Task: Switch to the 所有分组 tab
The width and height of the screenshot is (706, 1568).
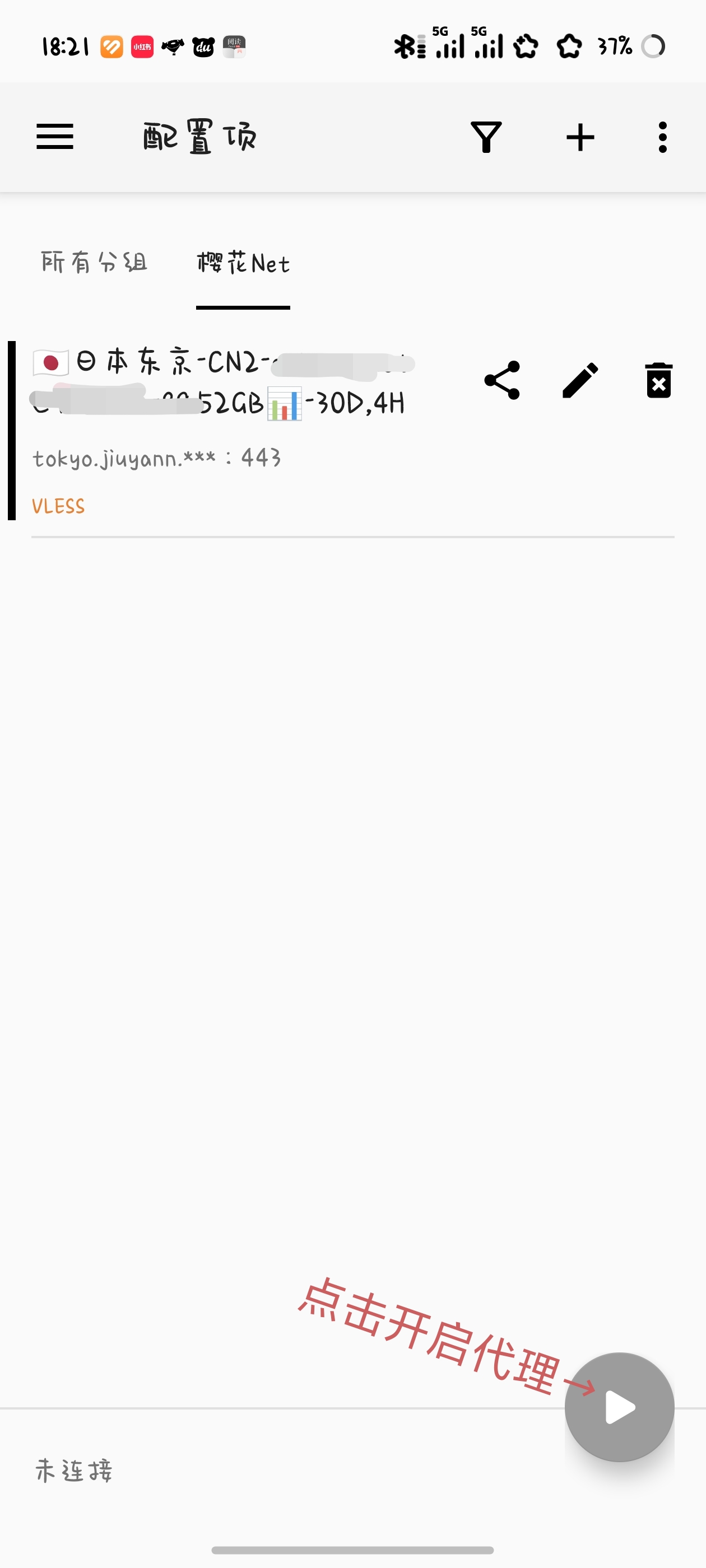Action: 95,263
